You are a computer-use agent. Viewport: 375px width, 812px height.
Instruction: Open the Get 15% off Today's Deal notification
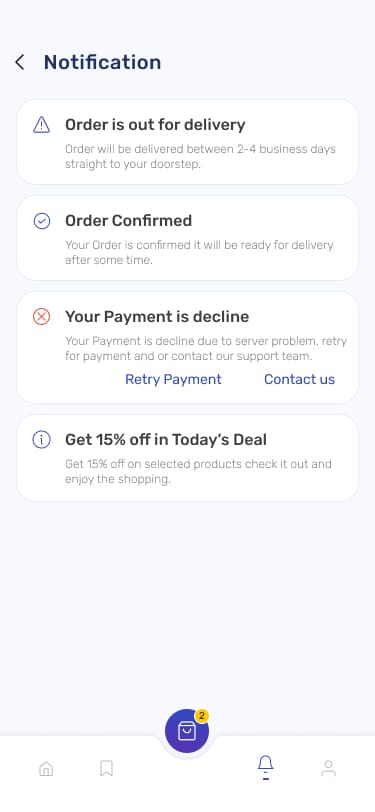click(188, 458)
